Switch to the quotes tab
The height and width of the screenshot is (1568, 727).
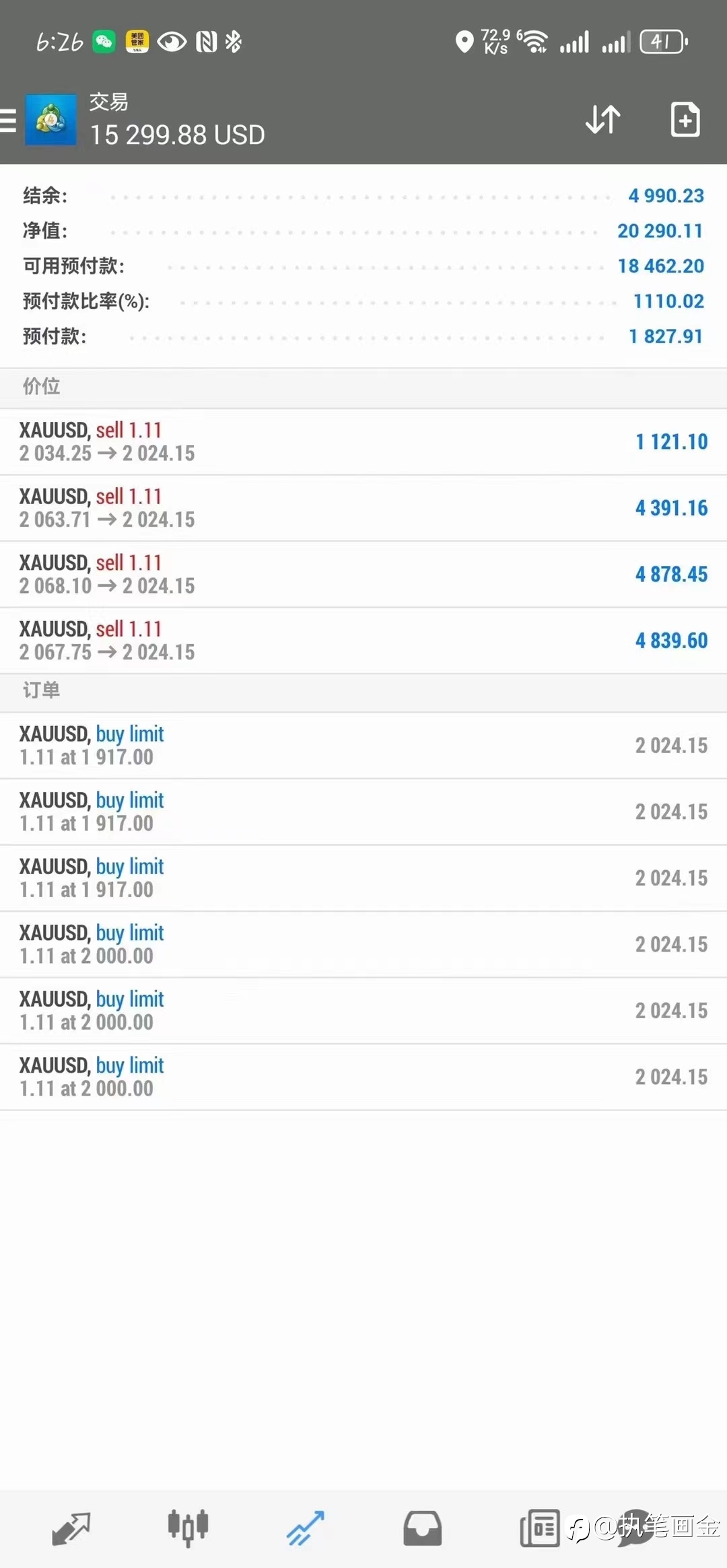point(71,1528)
